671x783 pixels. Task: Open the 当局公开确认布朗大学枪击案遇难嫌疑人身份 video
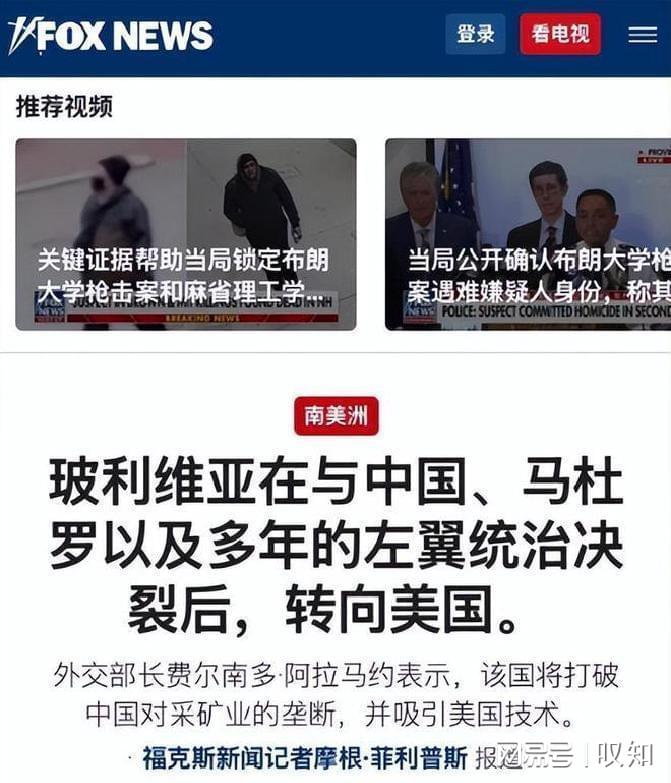point(528,234)
